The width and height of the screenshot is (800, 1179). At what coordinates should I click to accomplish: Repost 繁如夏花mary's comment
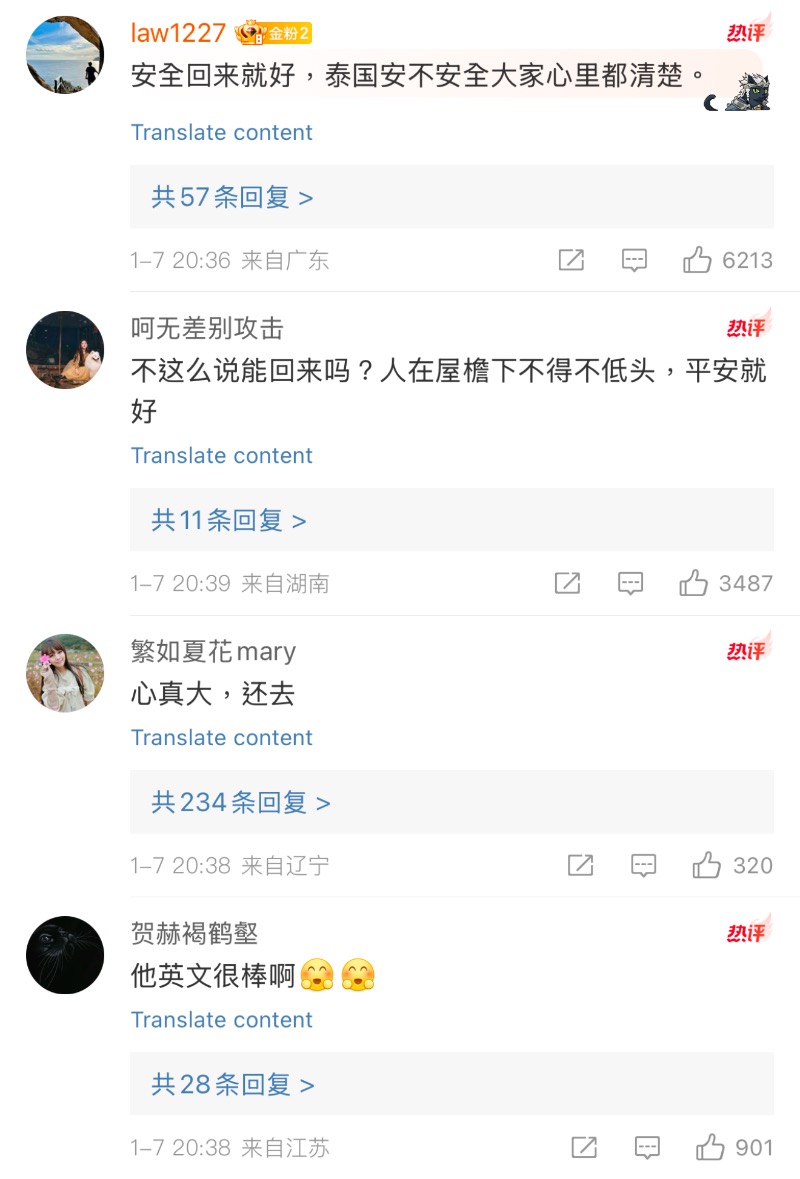(x=580, y=865)
